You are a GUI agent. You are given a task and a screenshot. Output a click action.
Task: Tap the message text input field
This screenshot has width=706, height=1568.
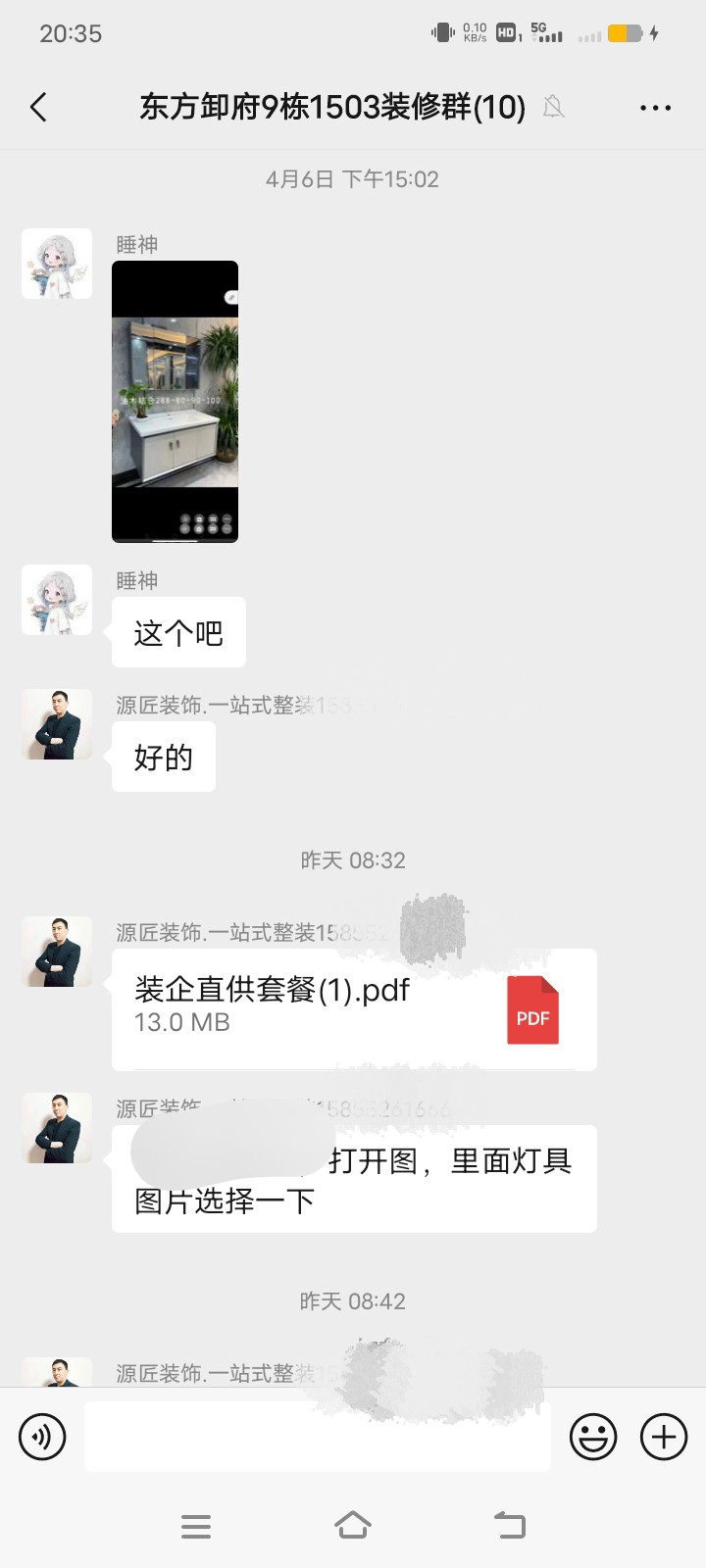pos(317,1437)
